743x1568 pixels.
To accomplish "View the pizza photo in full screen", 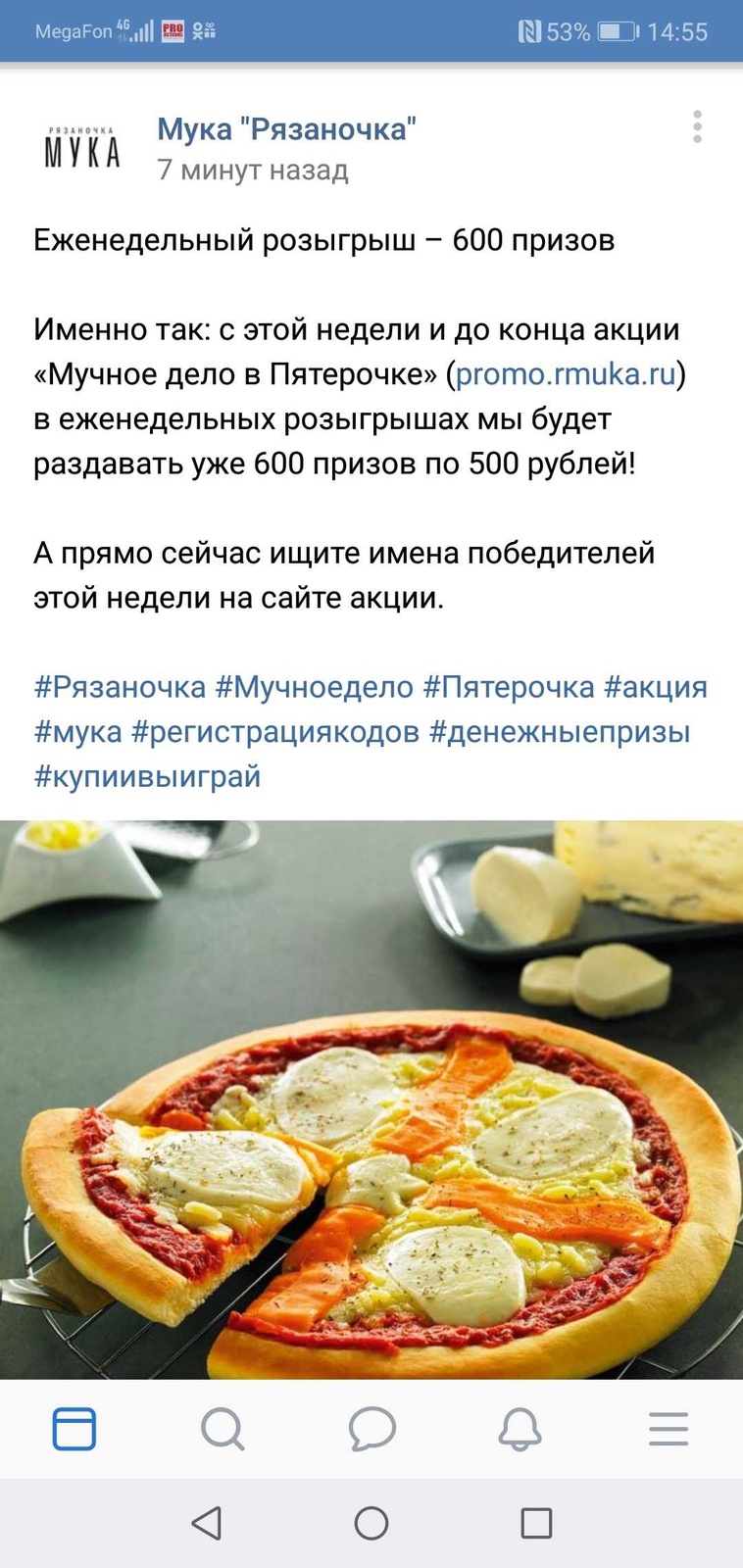I will [371, 1098].
